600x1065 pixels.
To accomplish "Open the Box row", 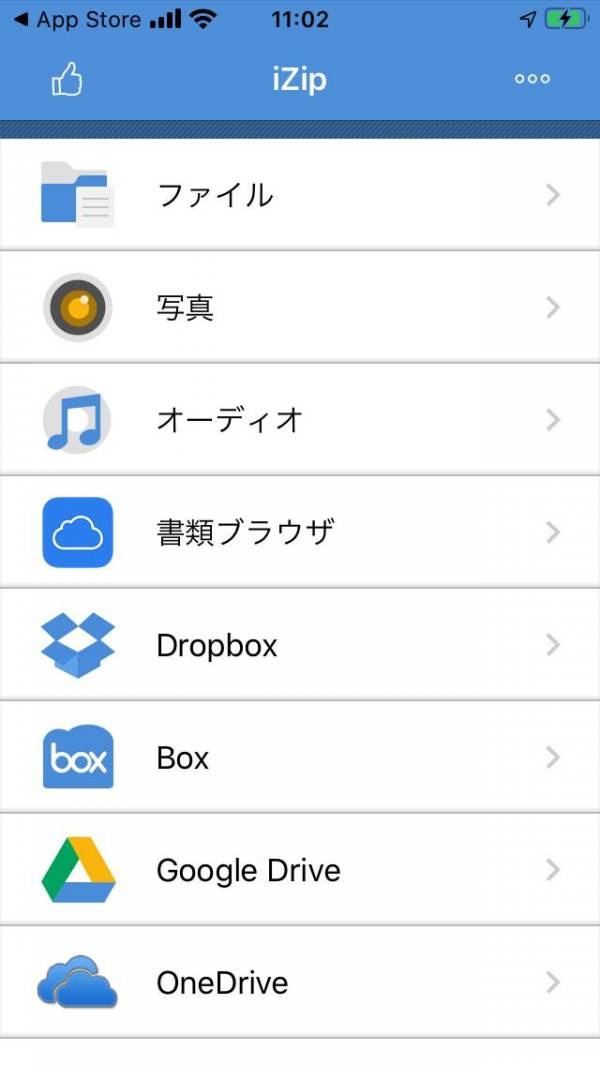I will [x=300, y=757].
